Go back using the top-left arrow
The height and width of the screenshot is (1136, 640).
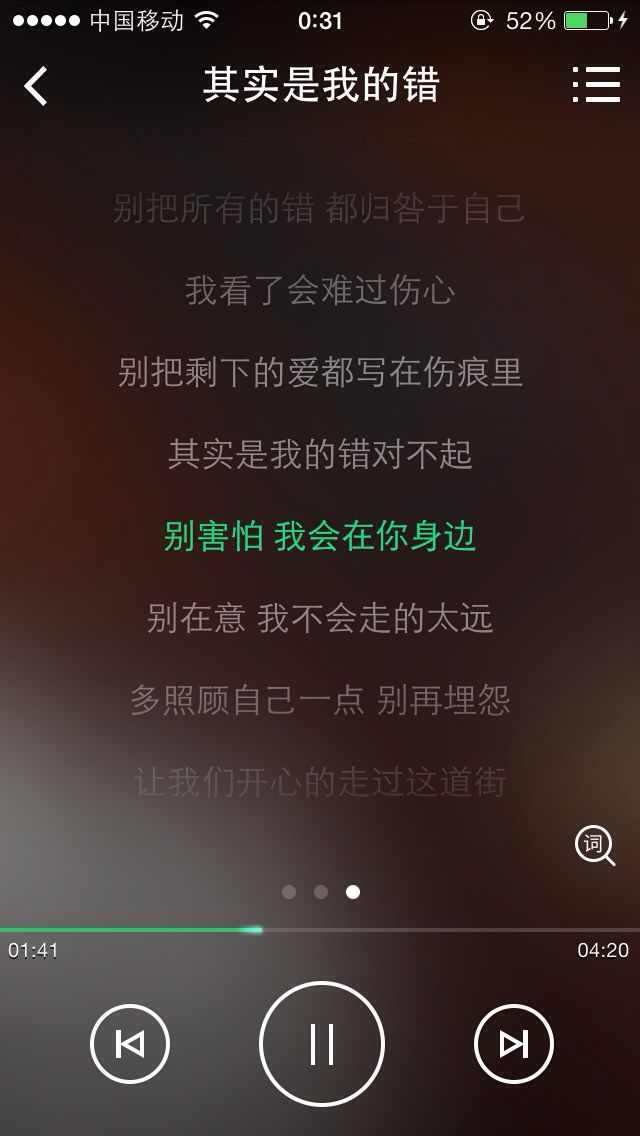click(36, 86)
